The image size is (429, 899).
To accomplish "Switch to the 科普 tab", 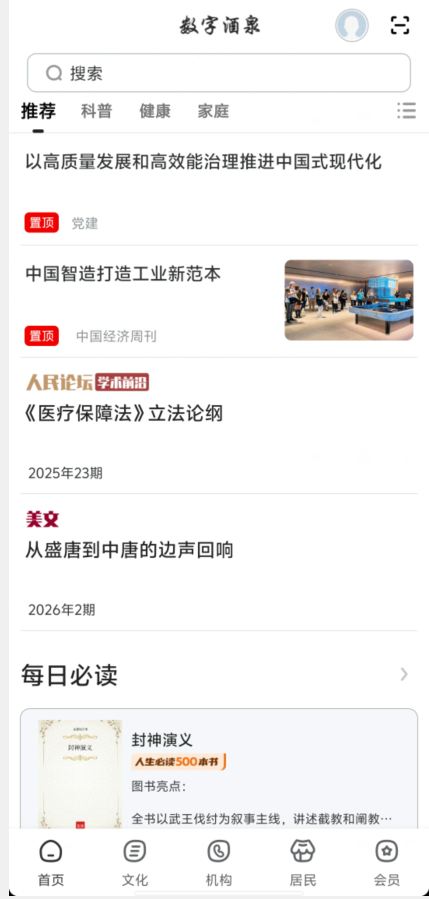I will [x=96, y=111].
